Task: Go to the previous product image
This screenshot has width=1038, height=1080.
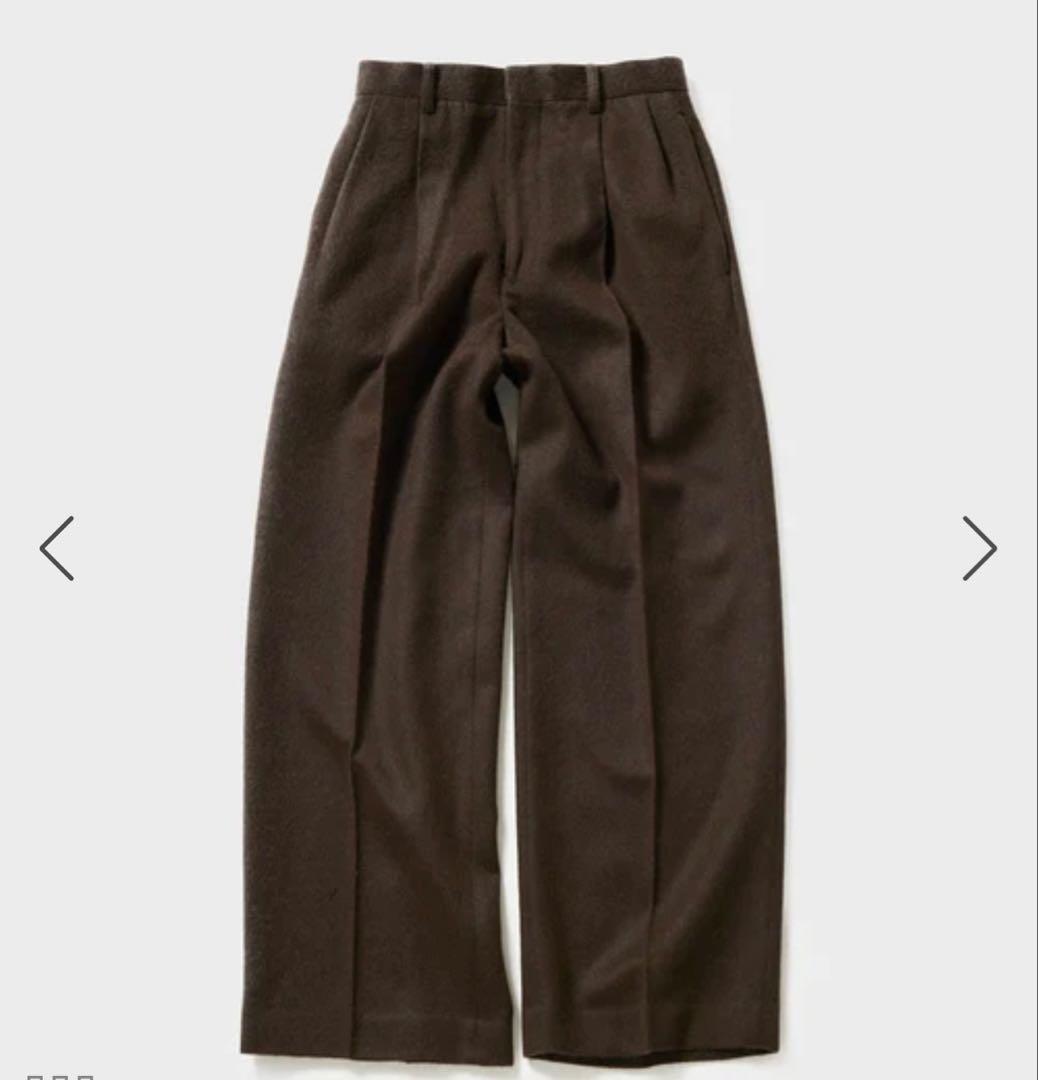Action: (57, 548)
